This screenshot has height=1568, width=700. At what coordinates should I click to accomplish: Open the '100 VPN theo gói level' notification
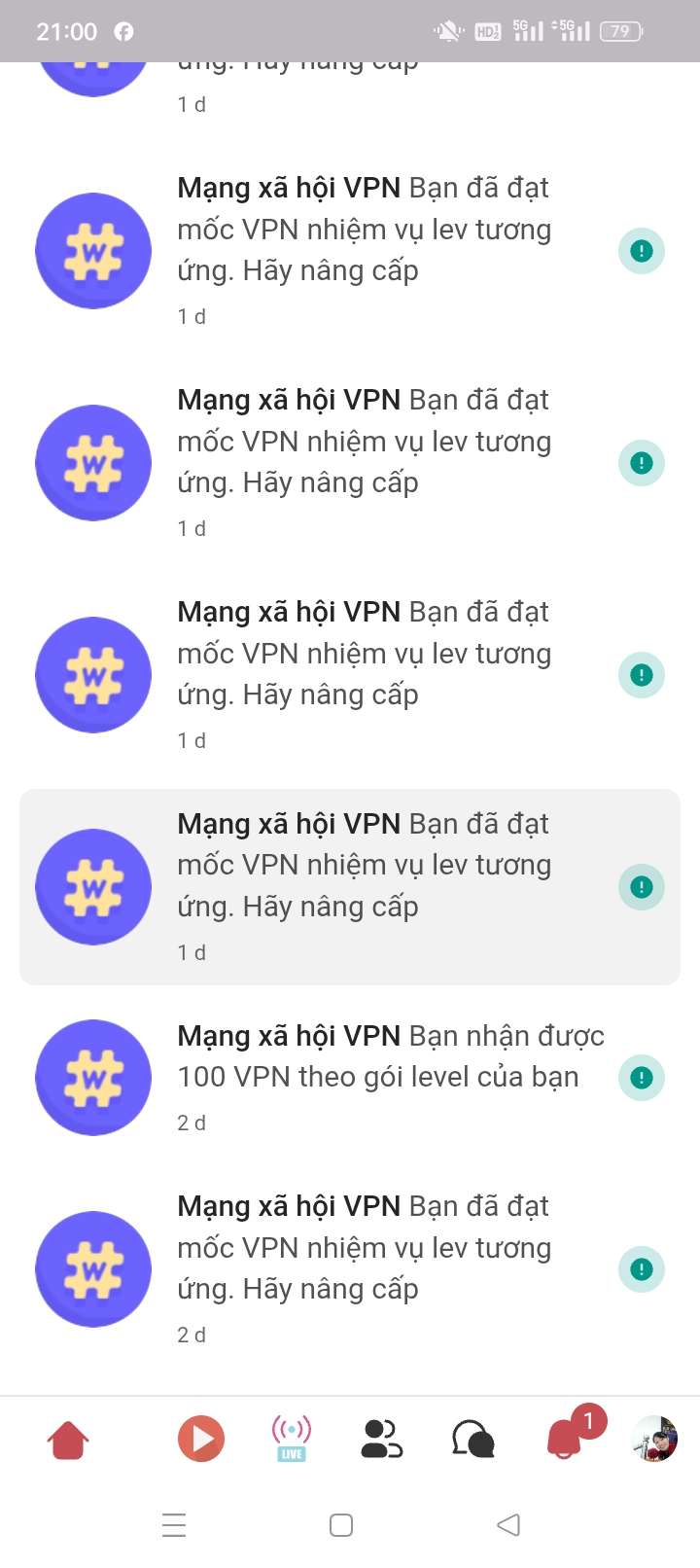pos(350,1078)
